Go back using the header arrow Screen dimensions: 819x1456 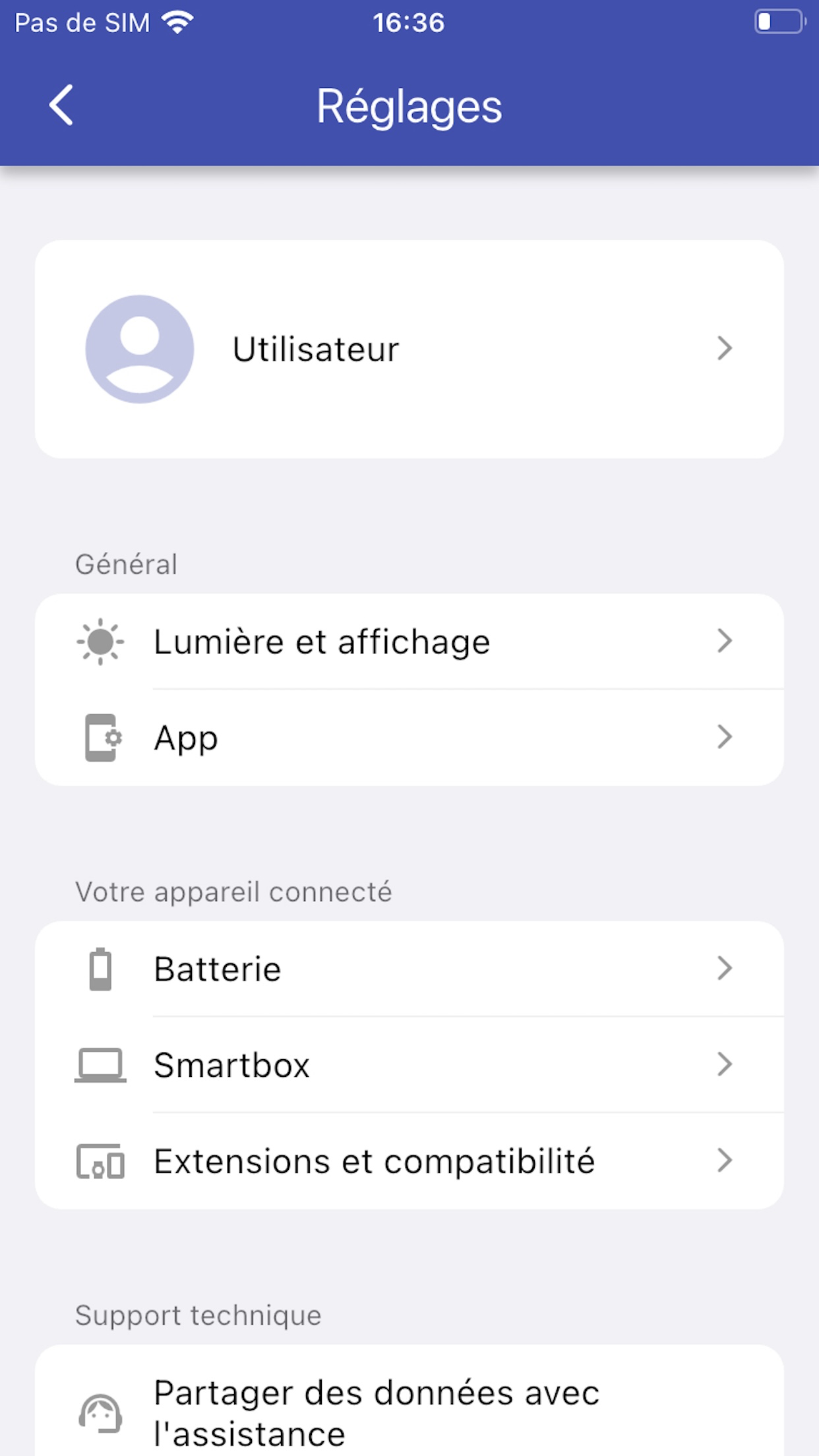pos(61,106)
